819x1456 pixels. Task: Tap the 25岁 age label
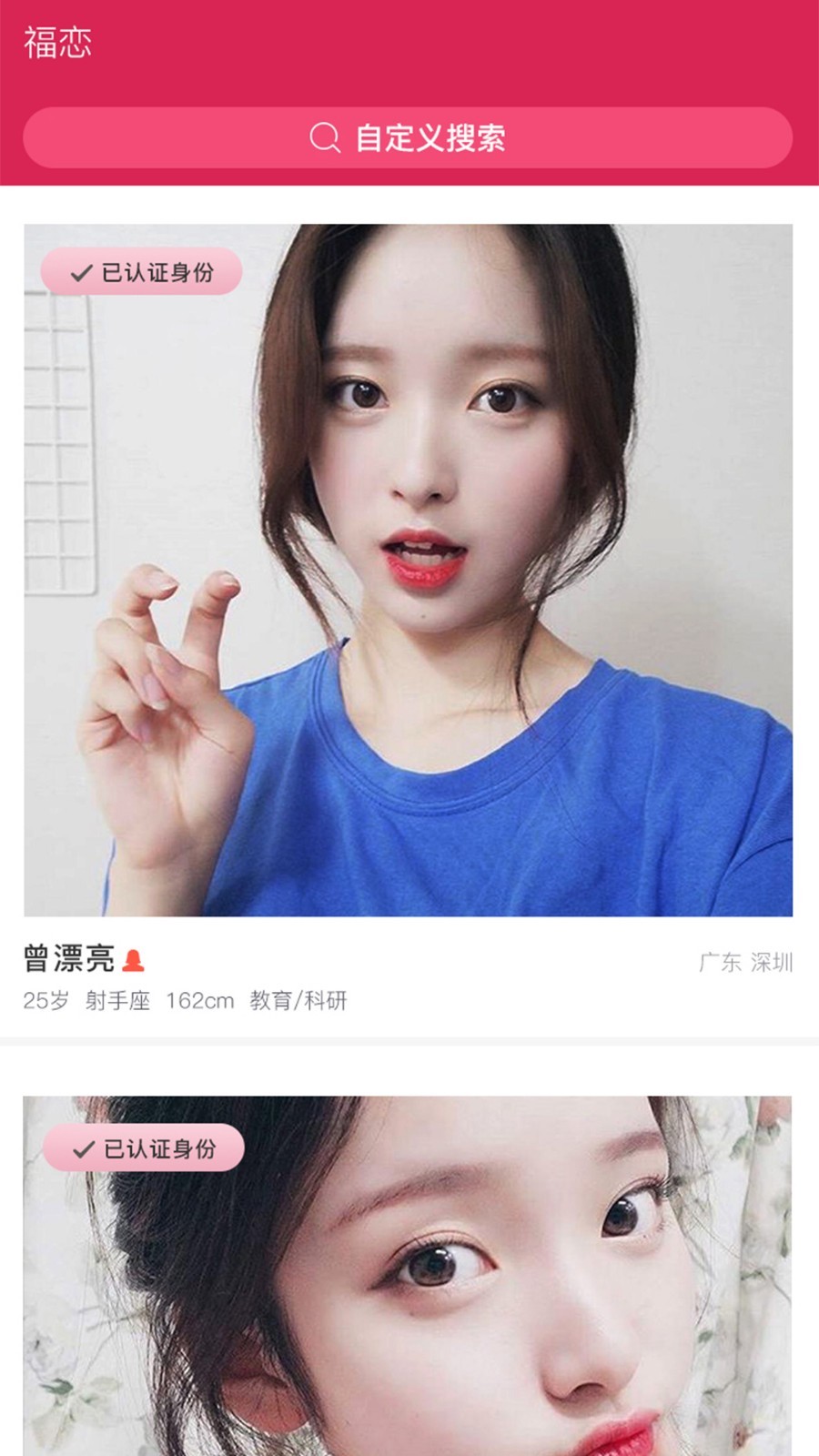click(43, 1002)
